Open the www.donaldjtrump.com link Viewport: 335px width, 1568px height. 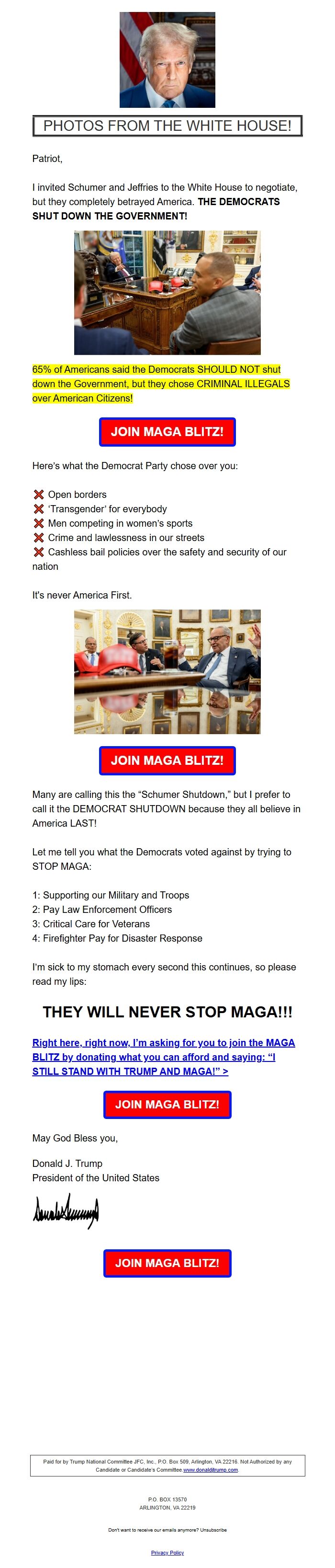pos(211,1469)
